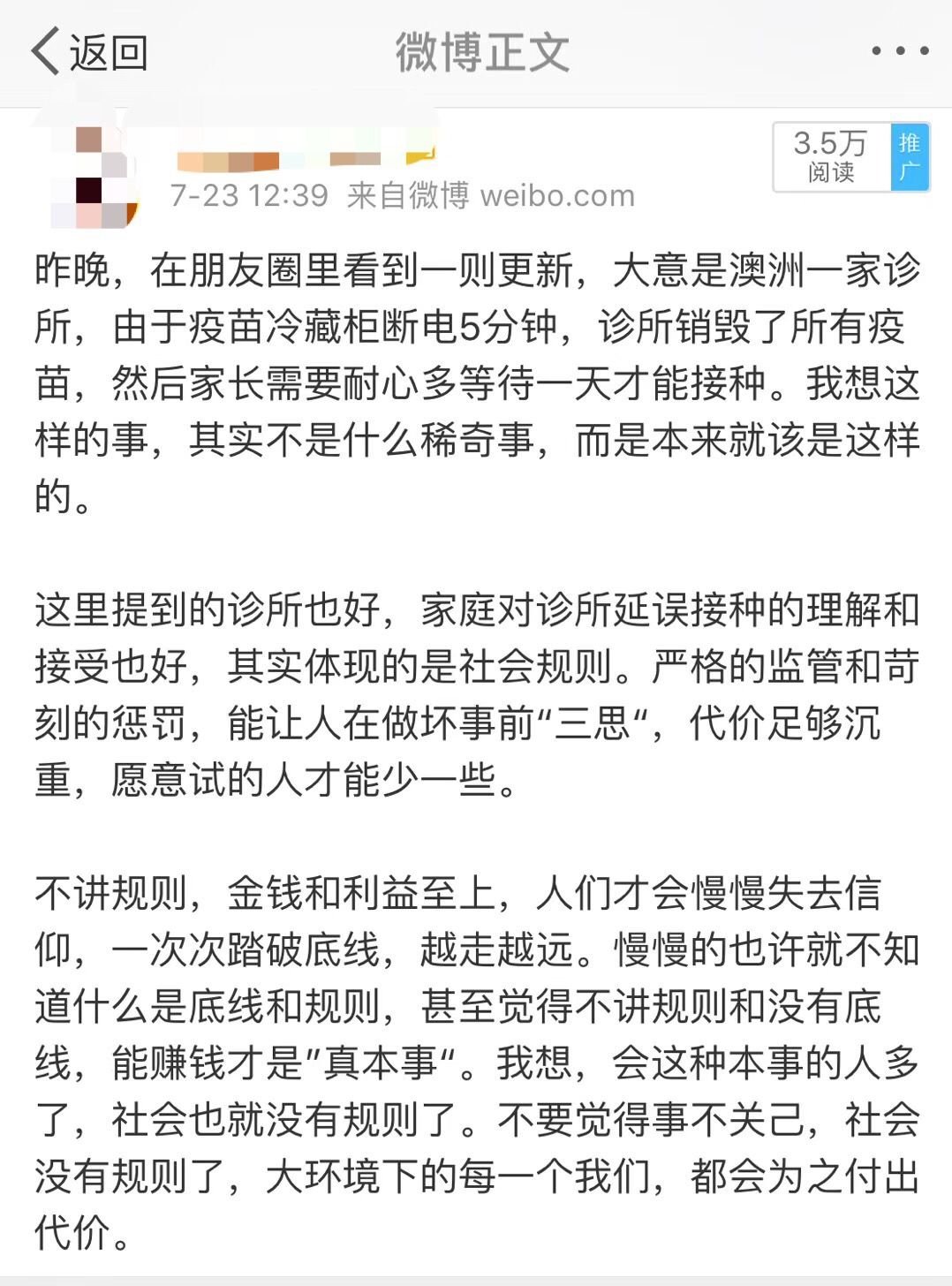Tap the 推广 promote button
The image size is (952, 1286).
909,157
